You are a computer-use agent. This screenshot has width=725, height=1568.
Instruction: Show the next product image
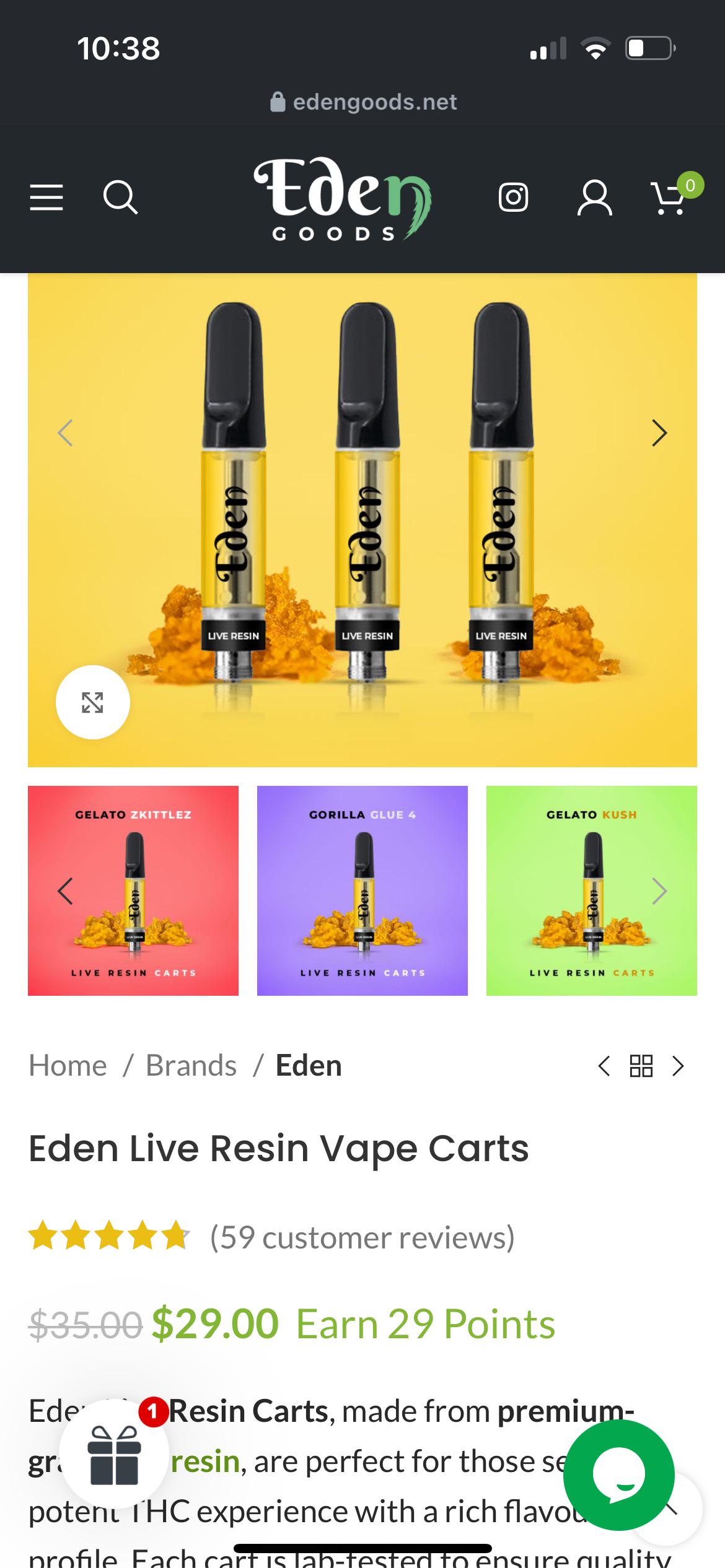pyautogui.click(x=659, y=433)
